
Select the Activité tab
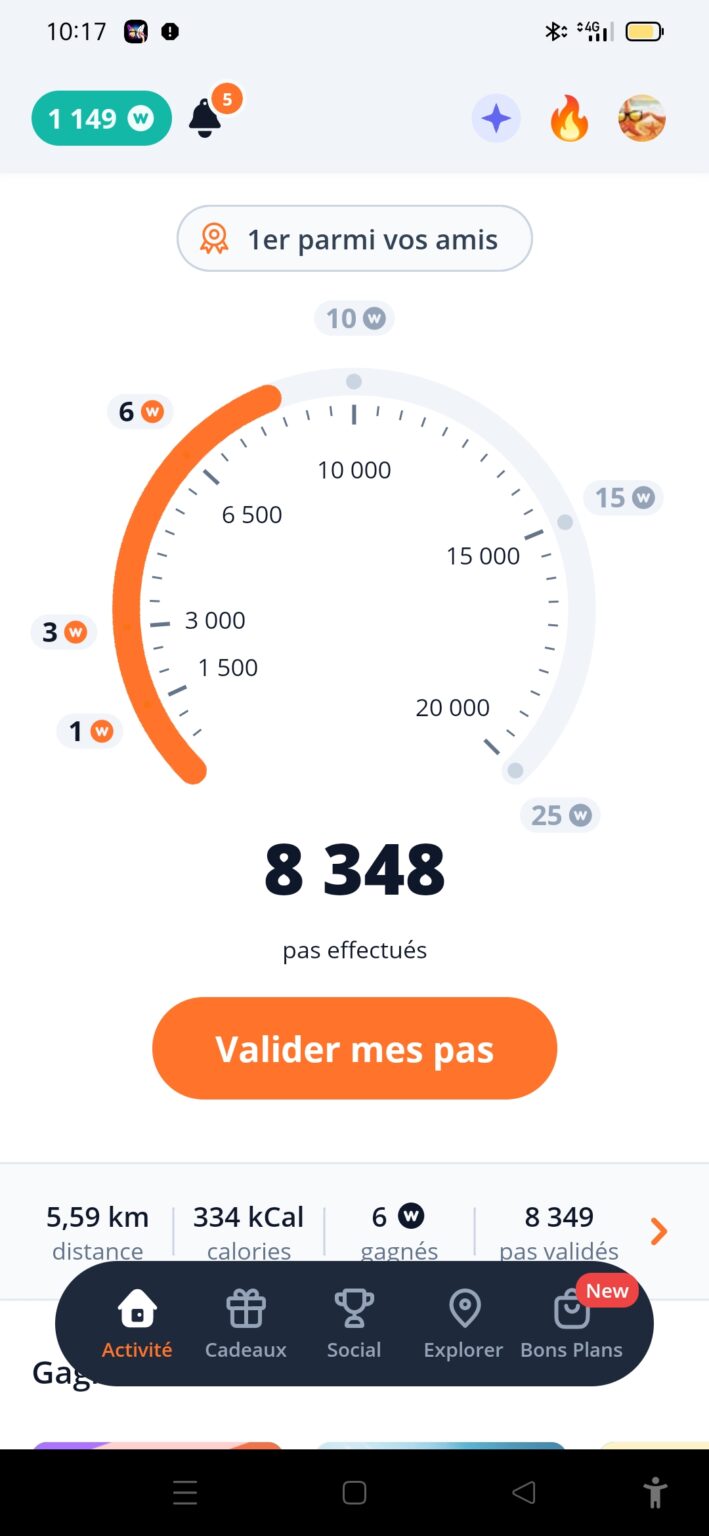[x=137, y=1324]
